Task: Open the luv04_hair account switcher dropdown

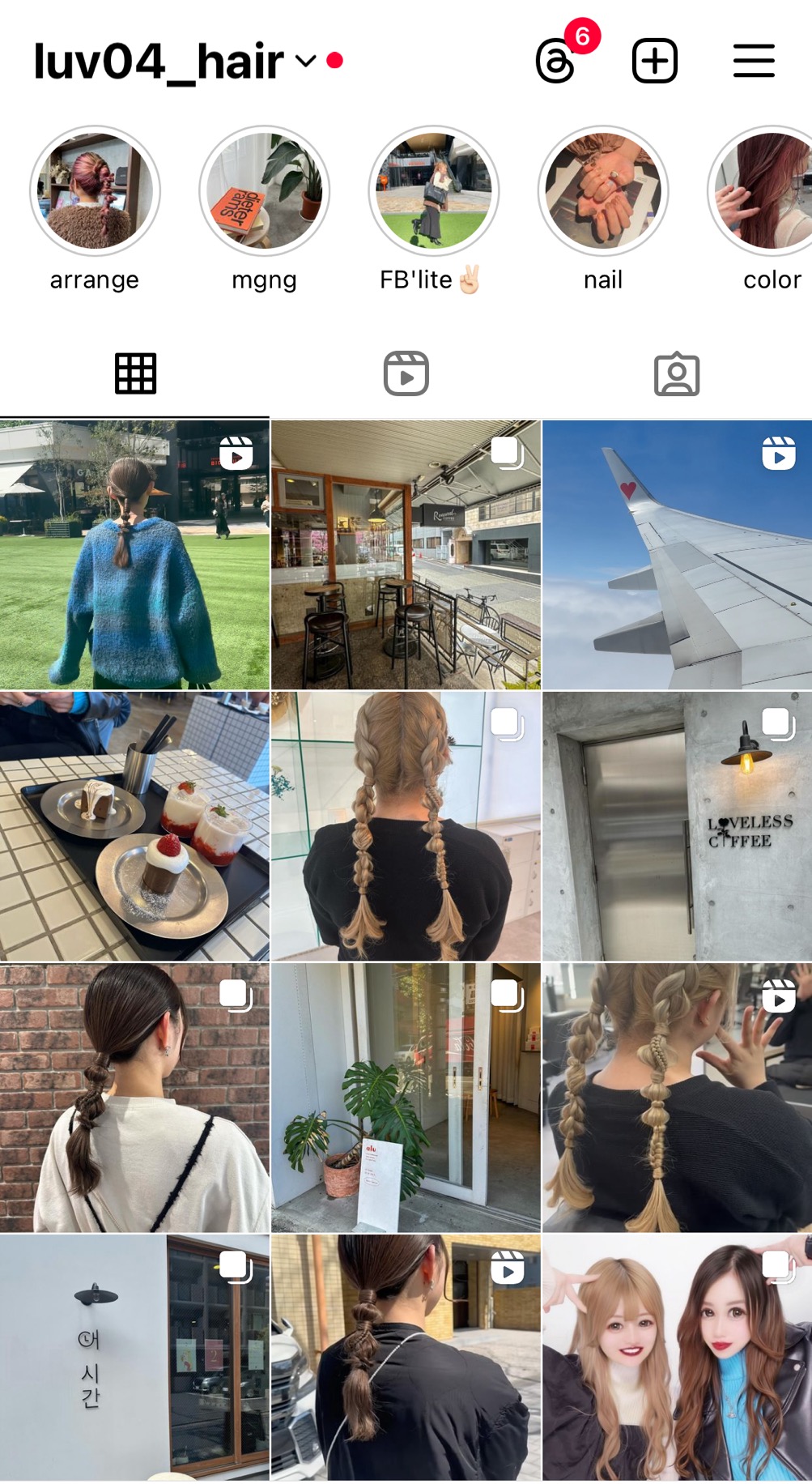Action: (x=188, y=61)
